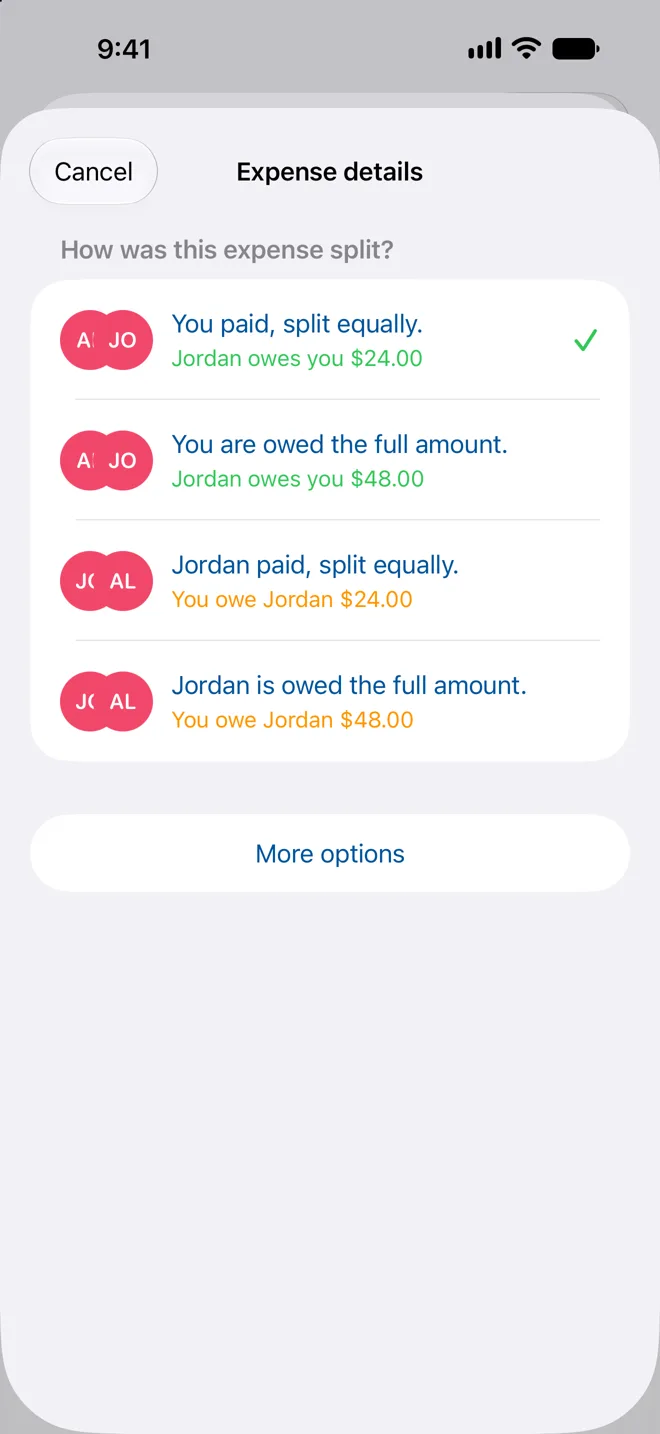Screen dimensions: 660x1434
Task: Choose "You are owed the full amount"
Action: (330, 460)
